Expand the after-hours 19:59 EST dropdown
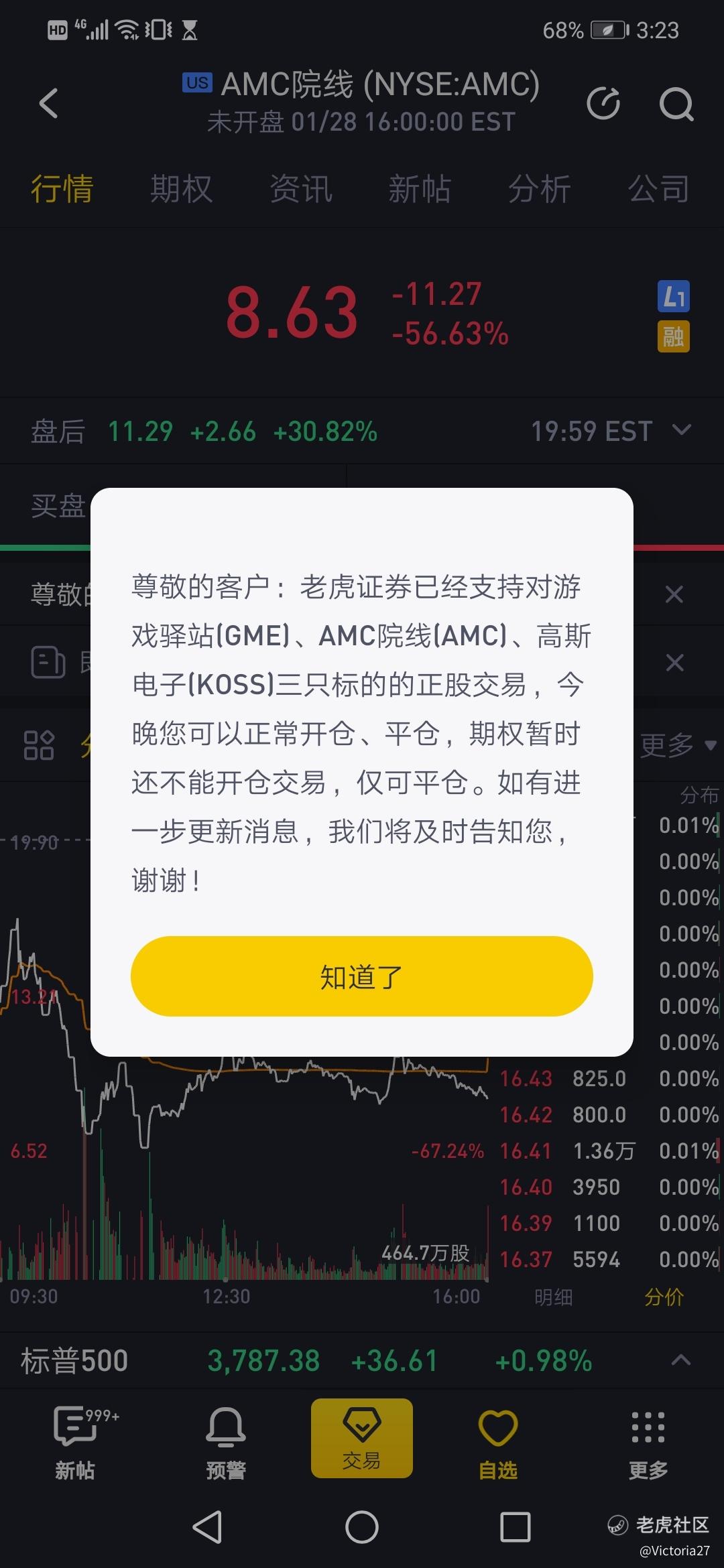 681,431
